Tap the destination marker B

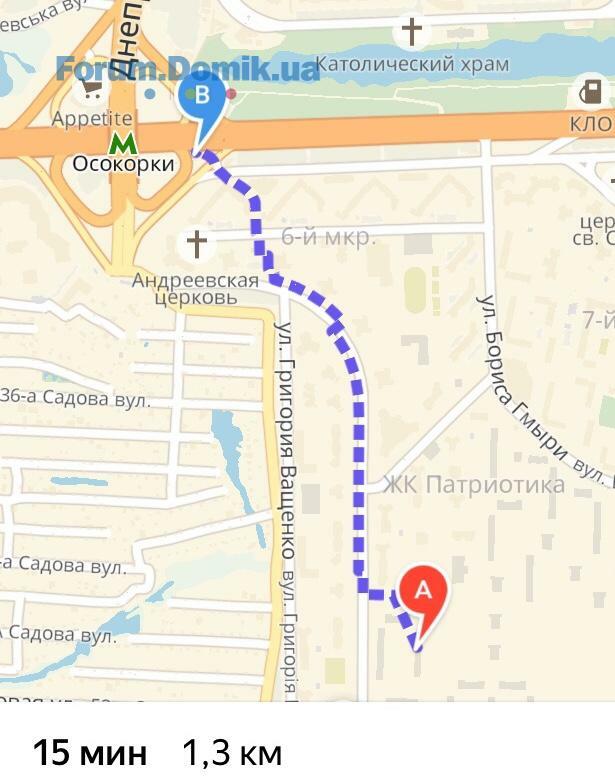click(203, 99)
